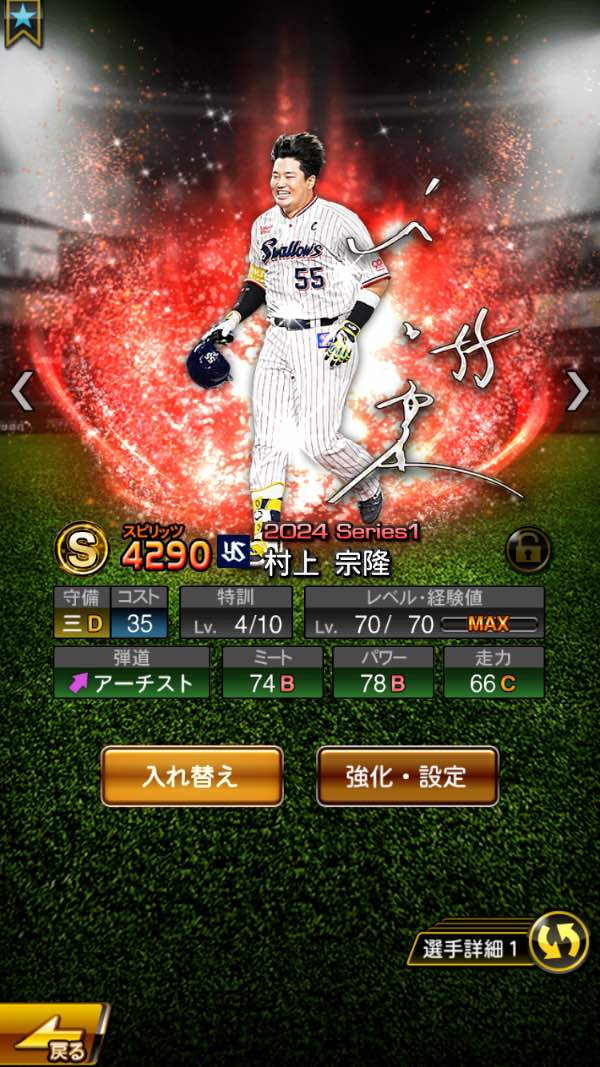Tap the 入れ替え button

click(x=192, y=776)
